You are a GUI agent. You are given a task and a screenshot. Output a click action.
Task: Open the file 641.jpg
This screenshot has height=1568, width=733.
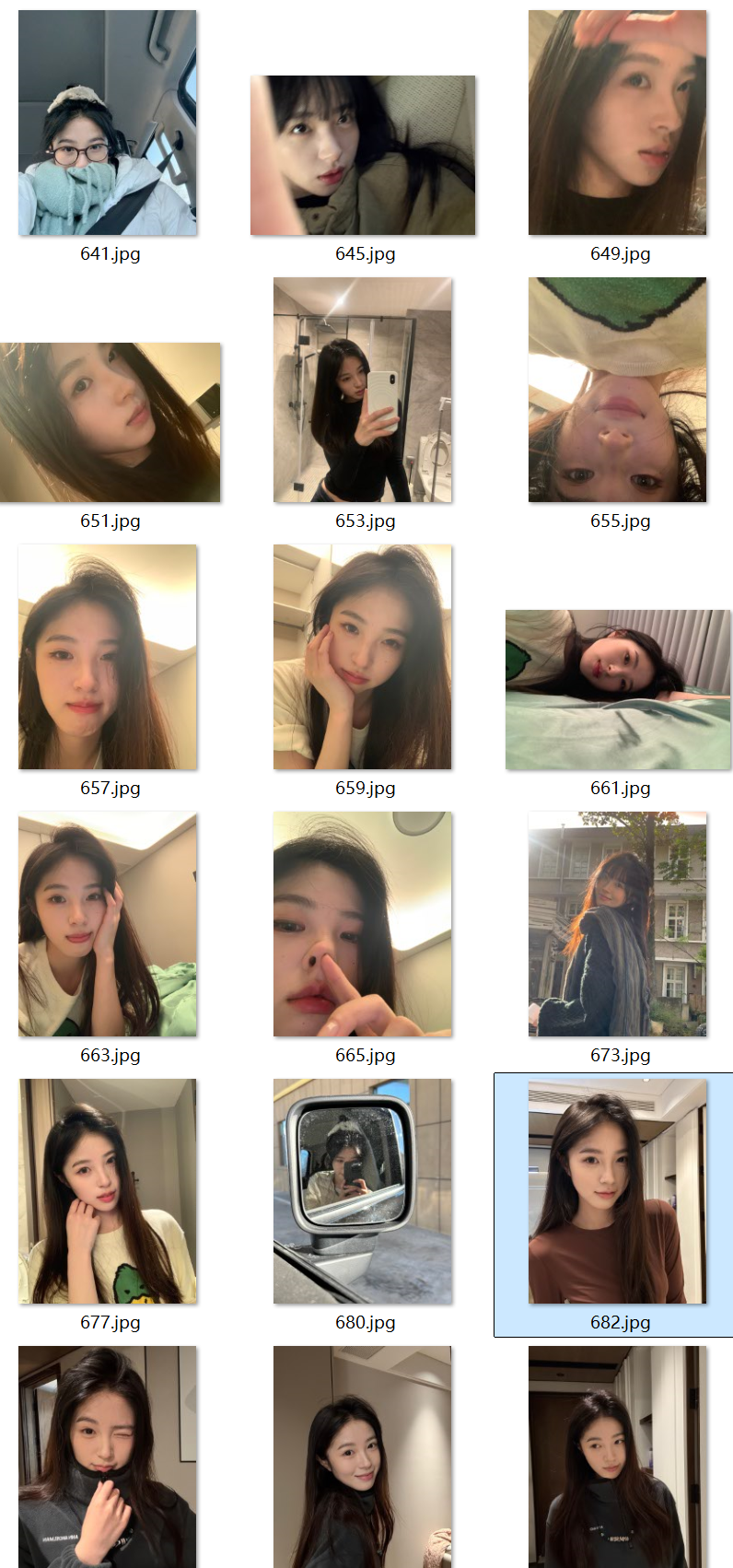tap(108, 123)
